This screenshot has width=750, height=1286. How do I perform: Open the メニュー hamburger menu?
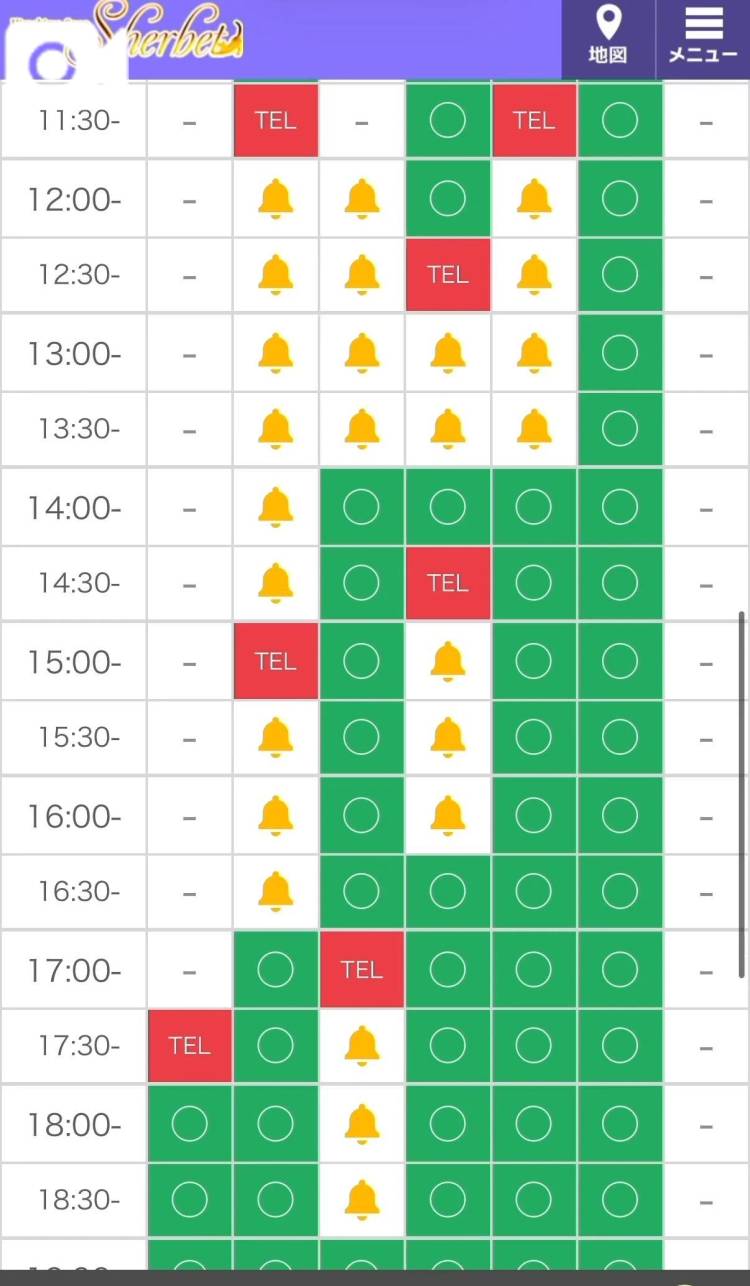coord(703,37)
